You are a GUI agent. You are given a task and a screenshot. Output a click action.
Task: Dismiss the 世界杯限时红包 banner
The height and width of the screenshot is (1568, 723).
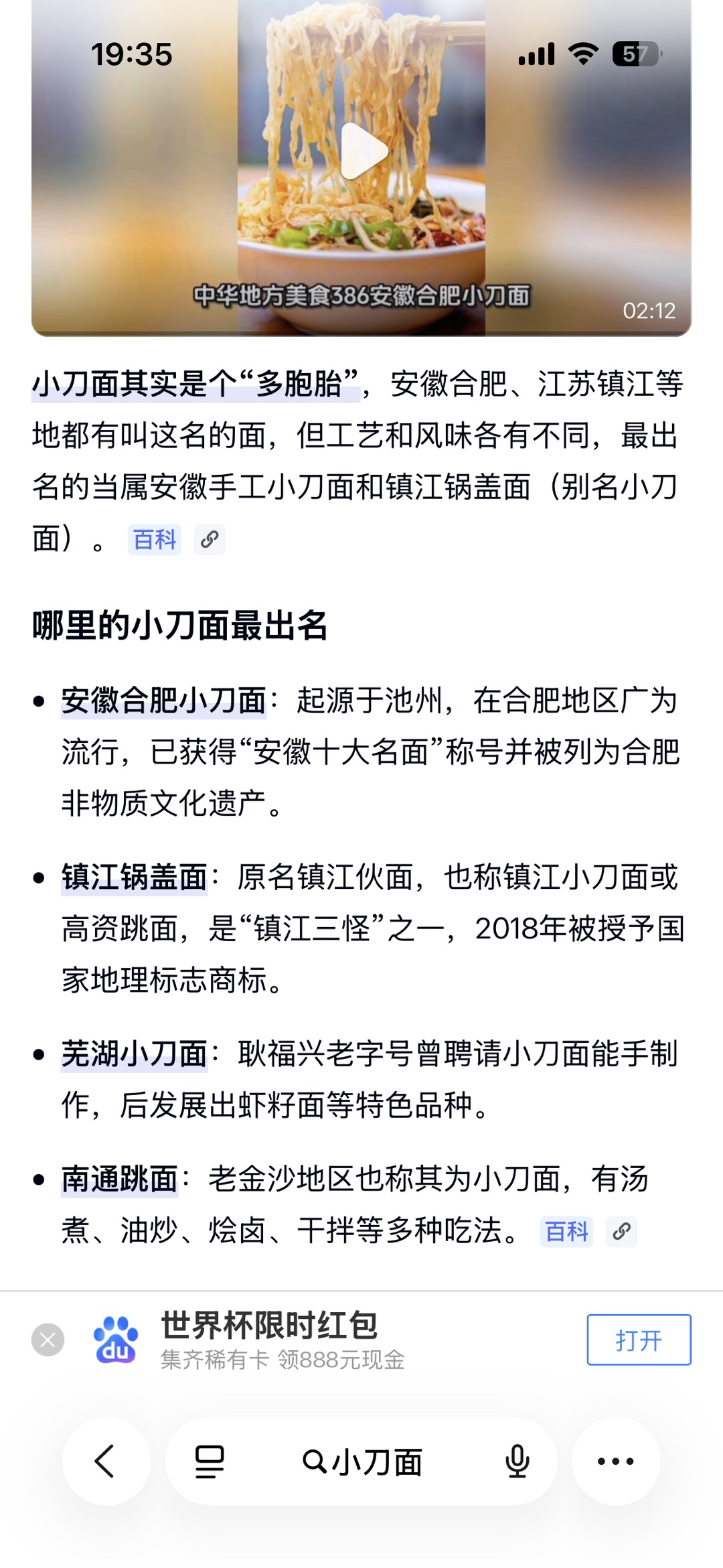tap(48, 1340)
